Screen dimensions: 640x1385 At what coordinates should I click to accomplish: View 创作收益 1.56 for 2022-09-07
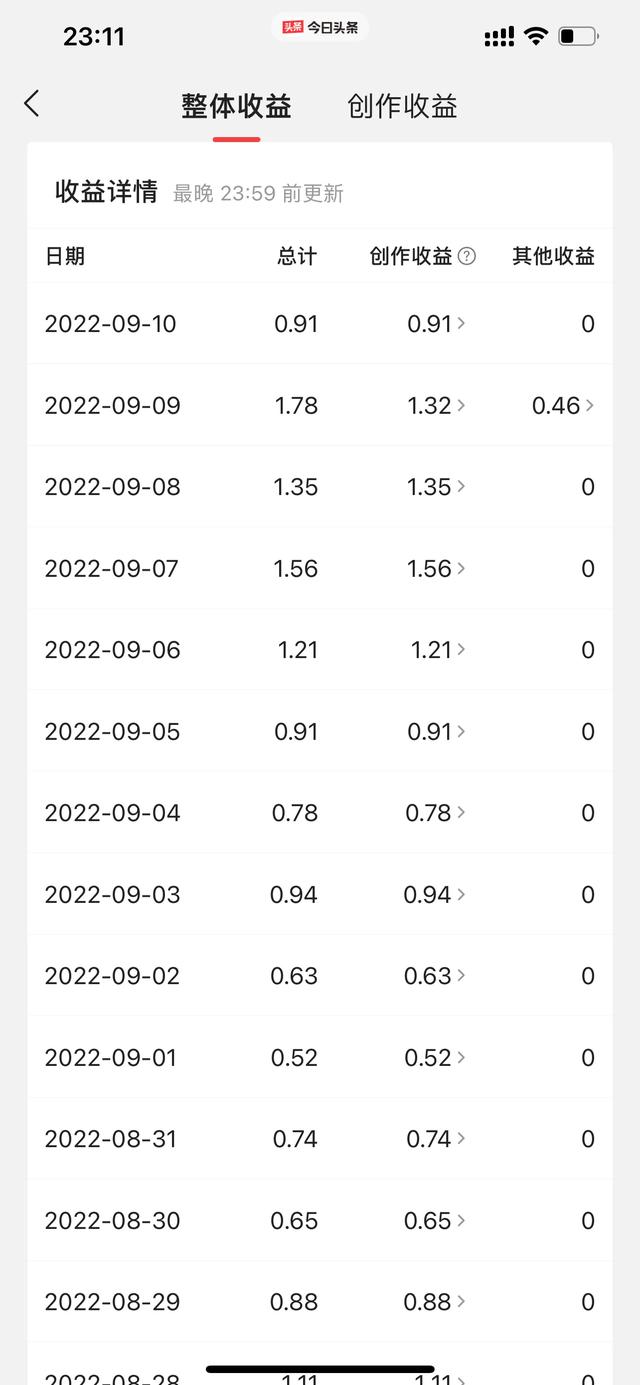[437, 569]
